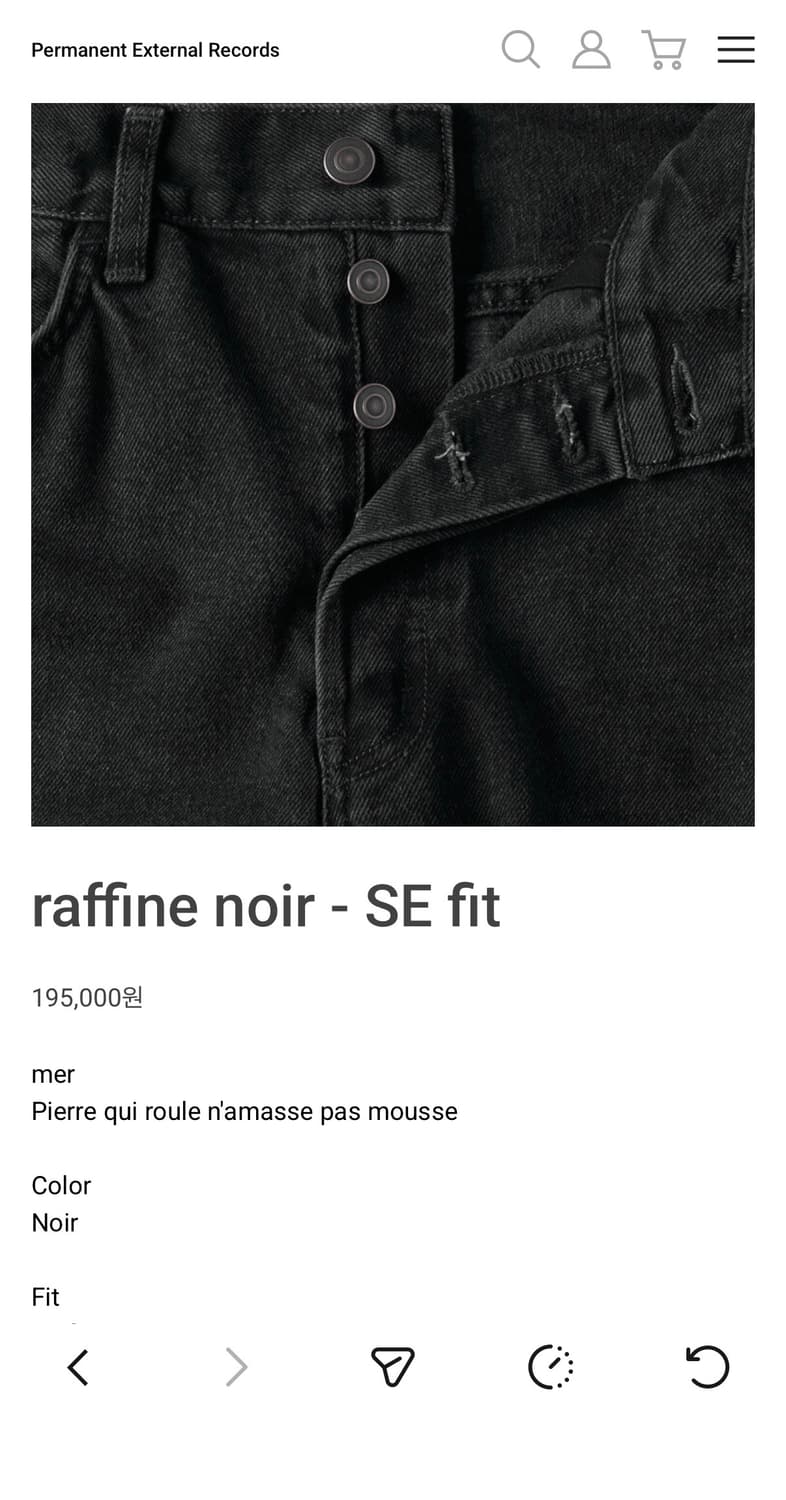Viewport: 786px width, 1500px height.
Task: Open the hamburger navigation menu
Action: point(736,48)
